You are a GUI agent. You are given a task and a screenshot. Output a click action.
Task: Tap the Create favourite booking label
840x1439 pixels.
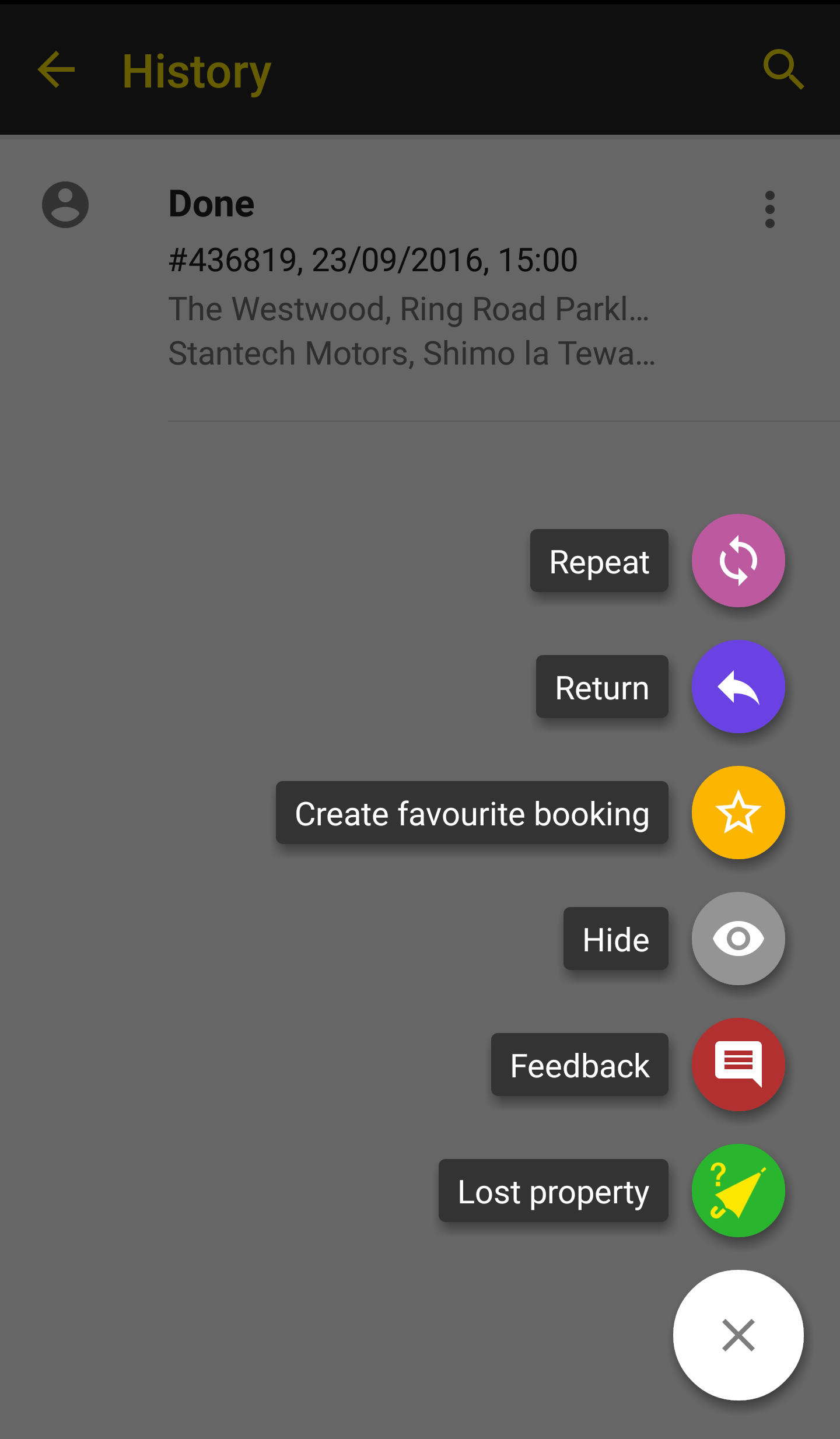click(472, 813)
